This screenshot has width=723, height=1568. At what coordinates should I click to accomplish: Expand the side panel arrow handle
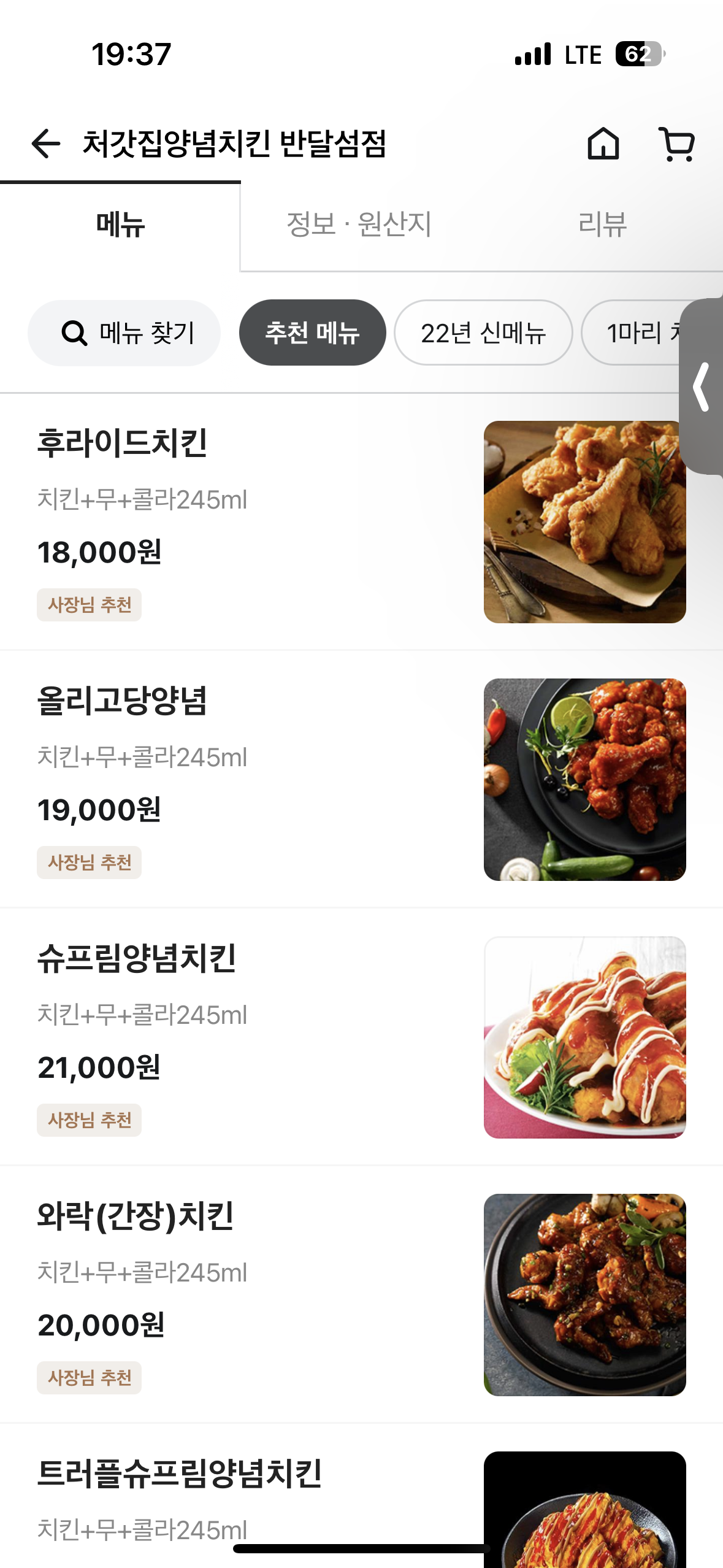[x=702, y=386]
